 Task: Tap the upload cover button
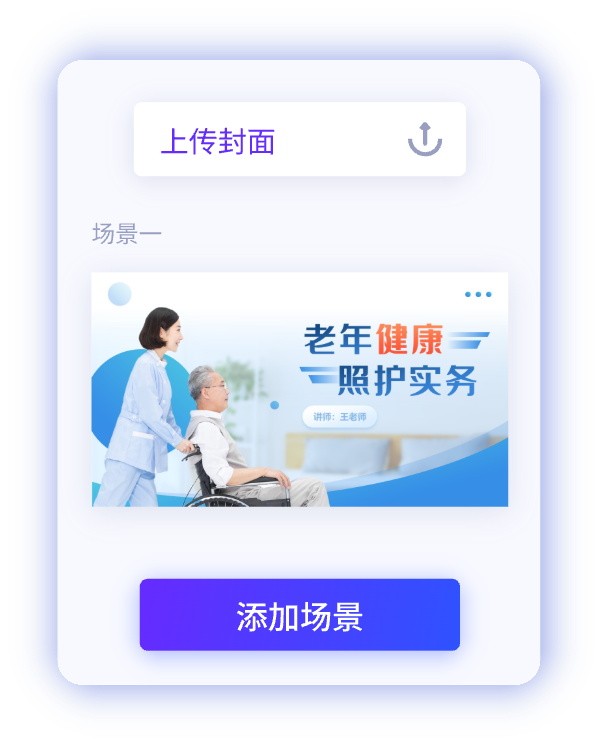(x=299, y=140)
